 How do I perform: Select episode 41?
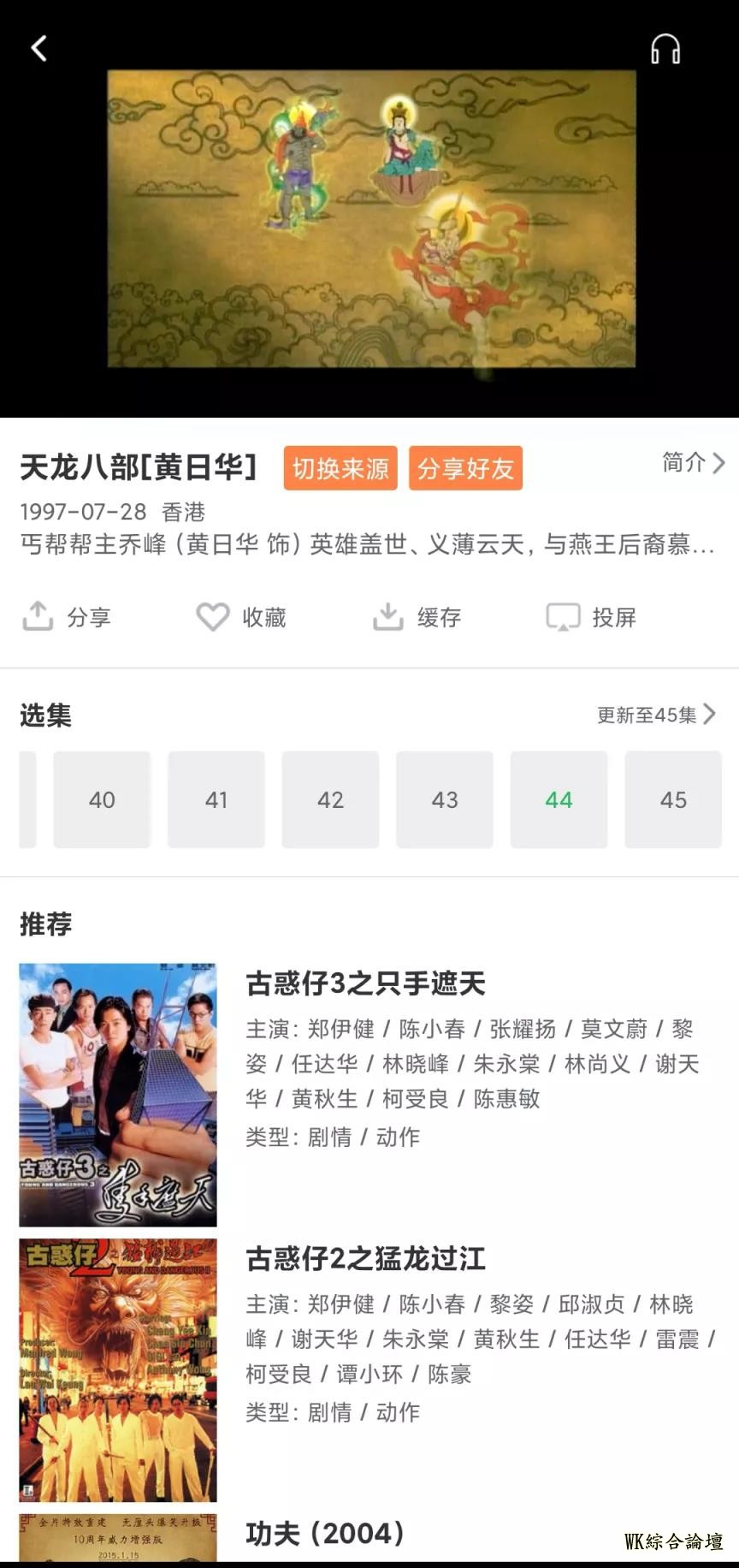pos(216,799)
